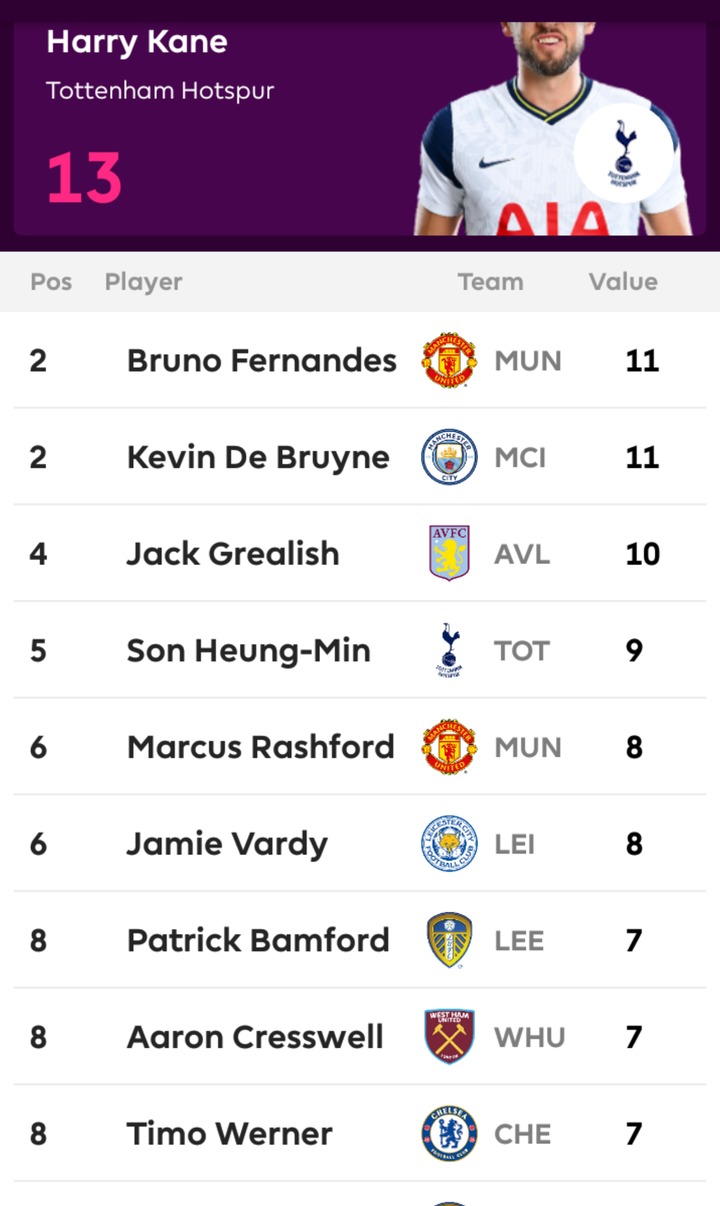Open Harry Kane's top player card

[x=360, y=128]
